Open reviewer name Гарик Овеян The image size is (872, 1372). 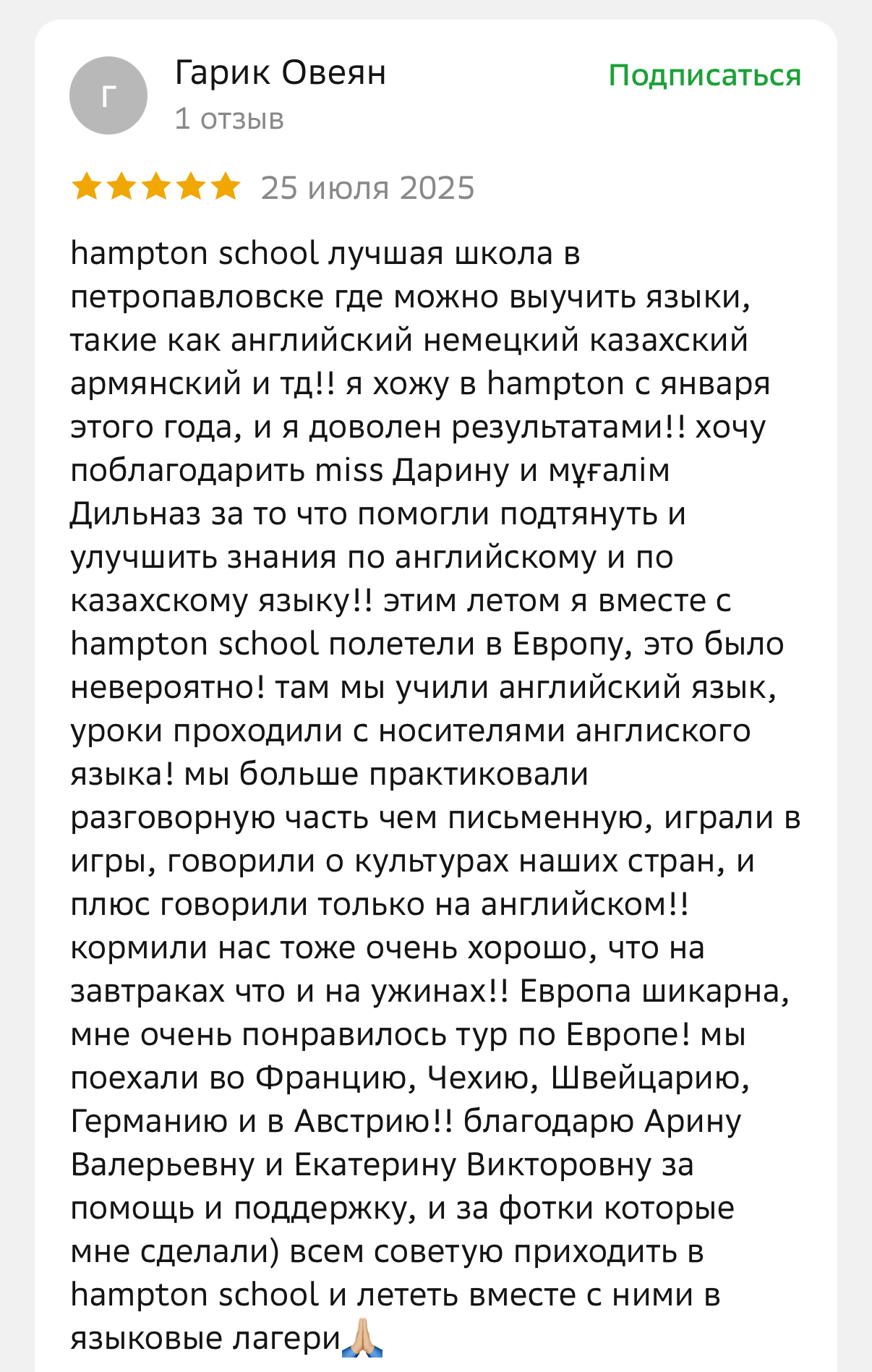pos(280,73)
